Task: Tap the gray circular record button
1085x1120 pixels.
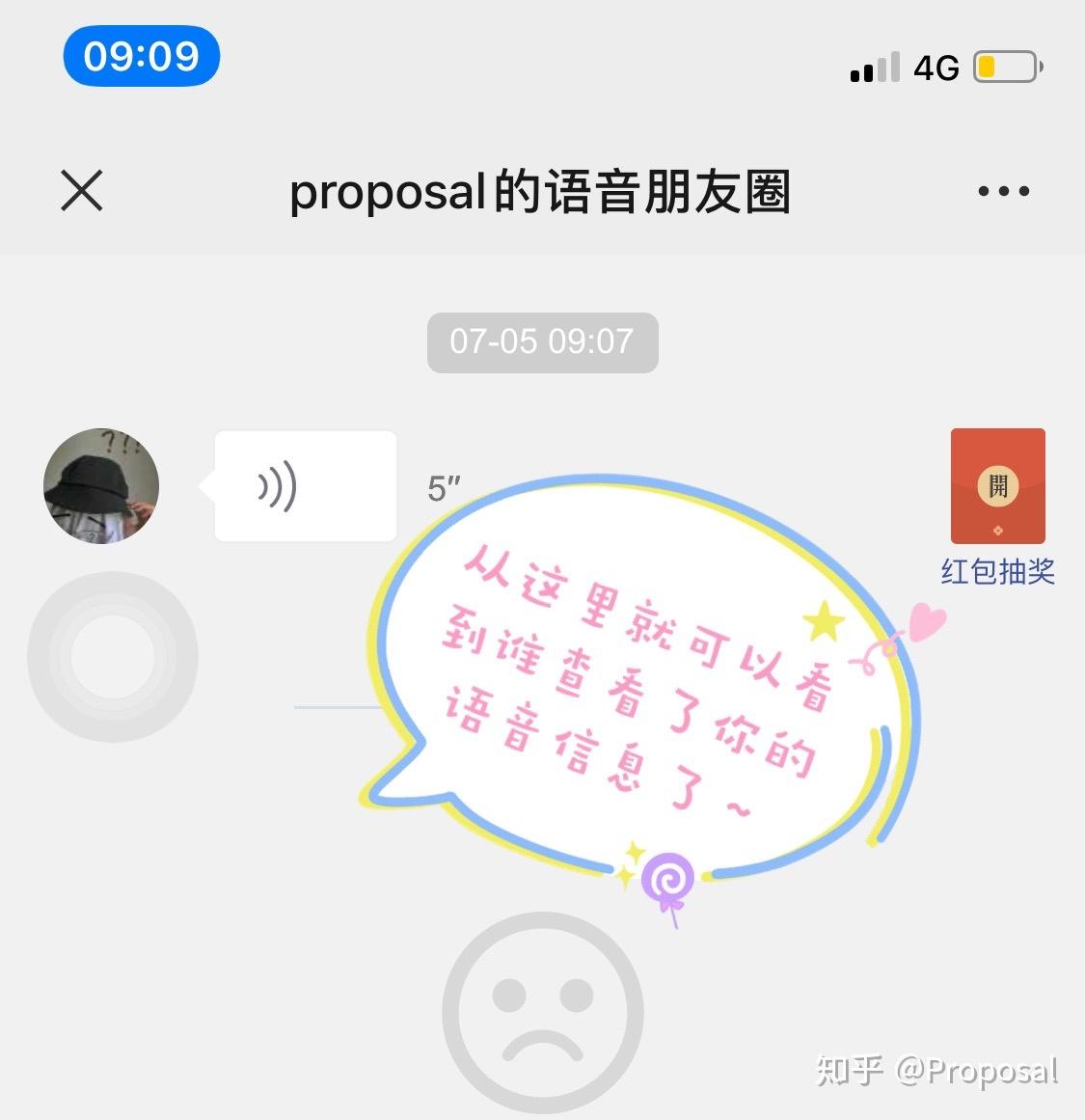Action: pyautogui.click(x=113, y=657)
